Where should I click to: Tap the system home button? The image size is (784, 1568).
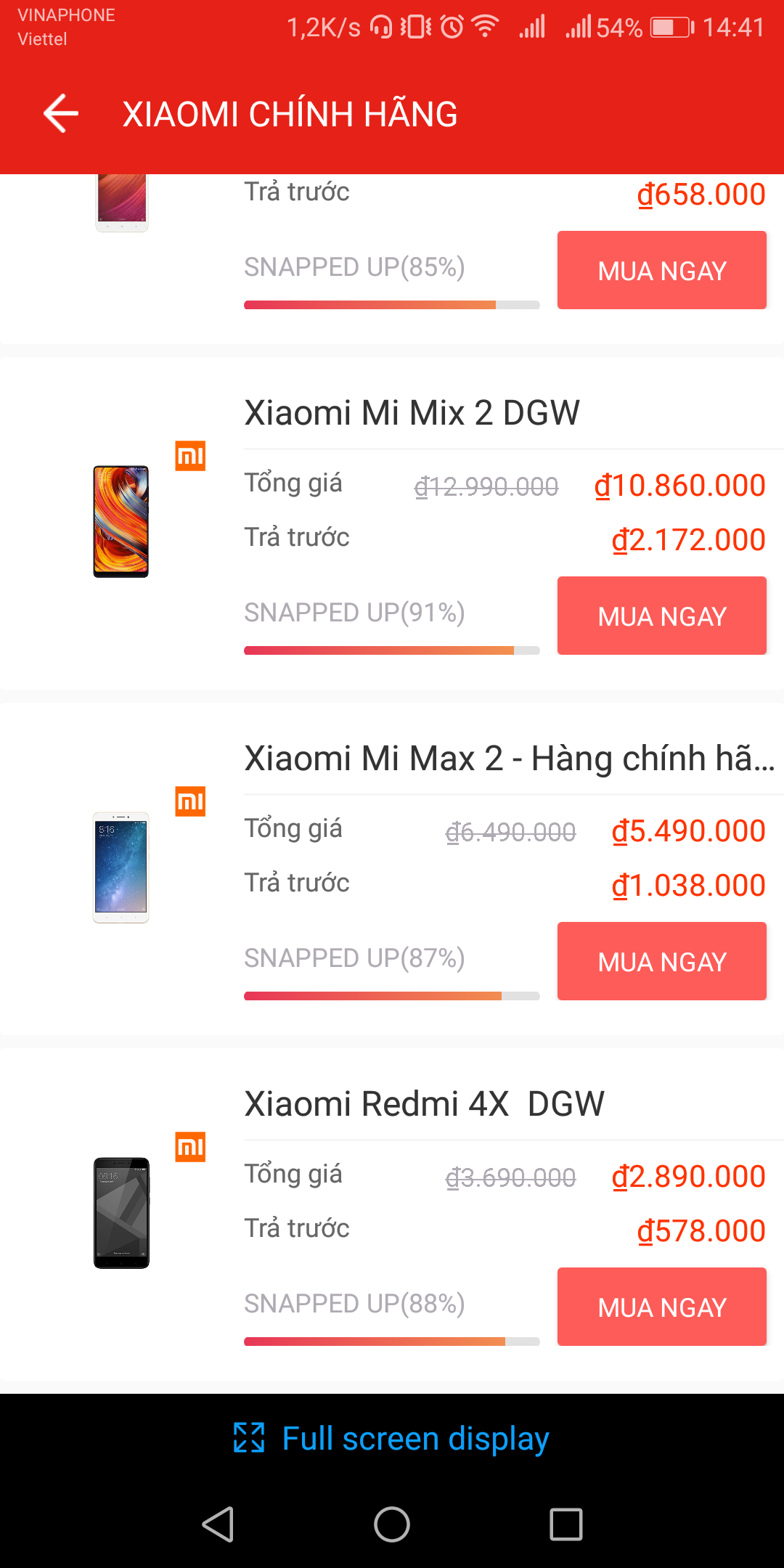click(x=392, y=1524)
